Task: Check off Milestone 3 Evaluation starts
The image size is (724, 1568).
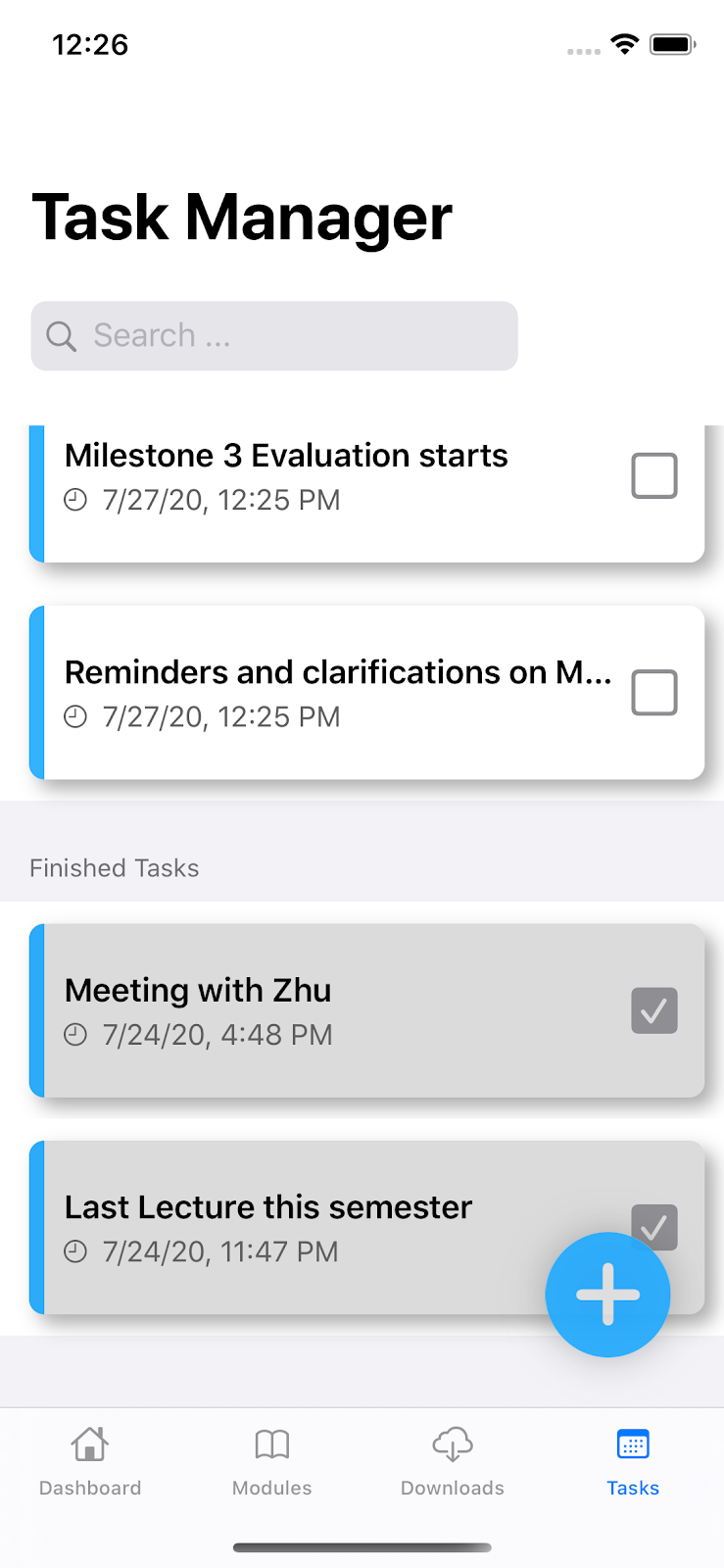Action: pos(653,476)
